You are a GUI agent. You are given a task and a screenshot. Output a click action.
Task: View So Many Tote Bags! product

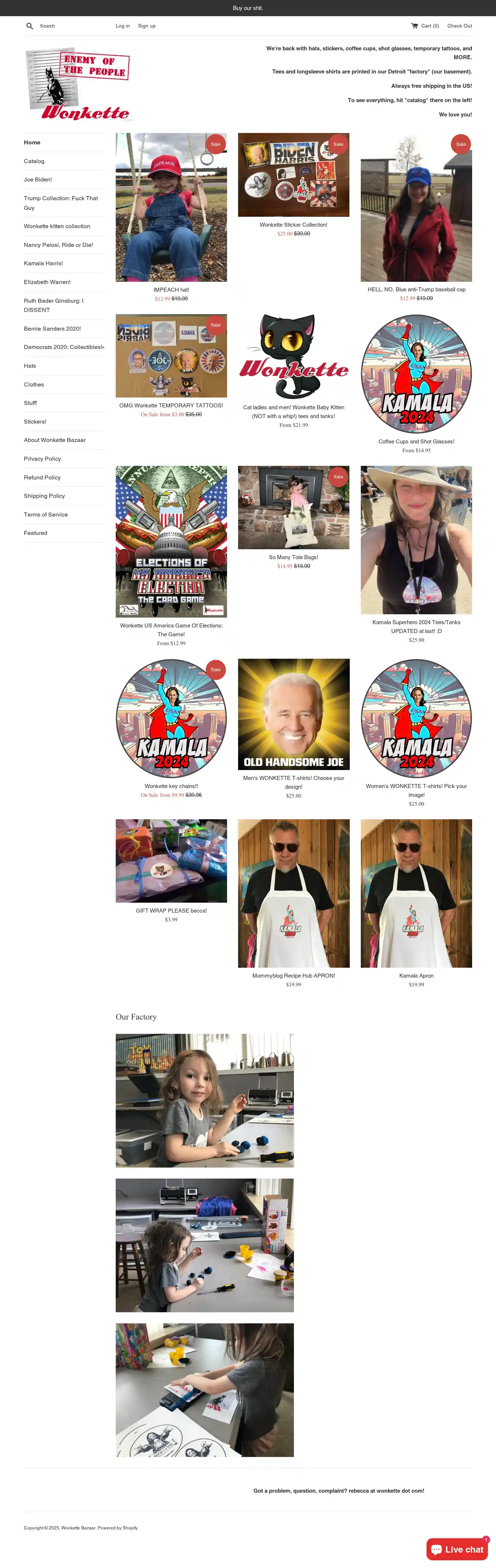coord(293,557)
